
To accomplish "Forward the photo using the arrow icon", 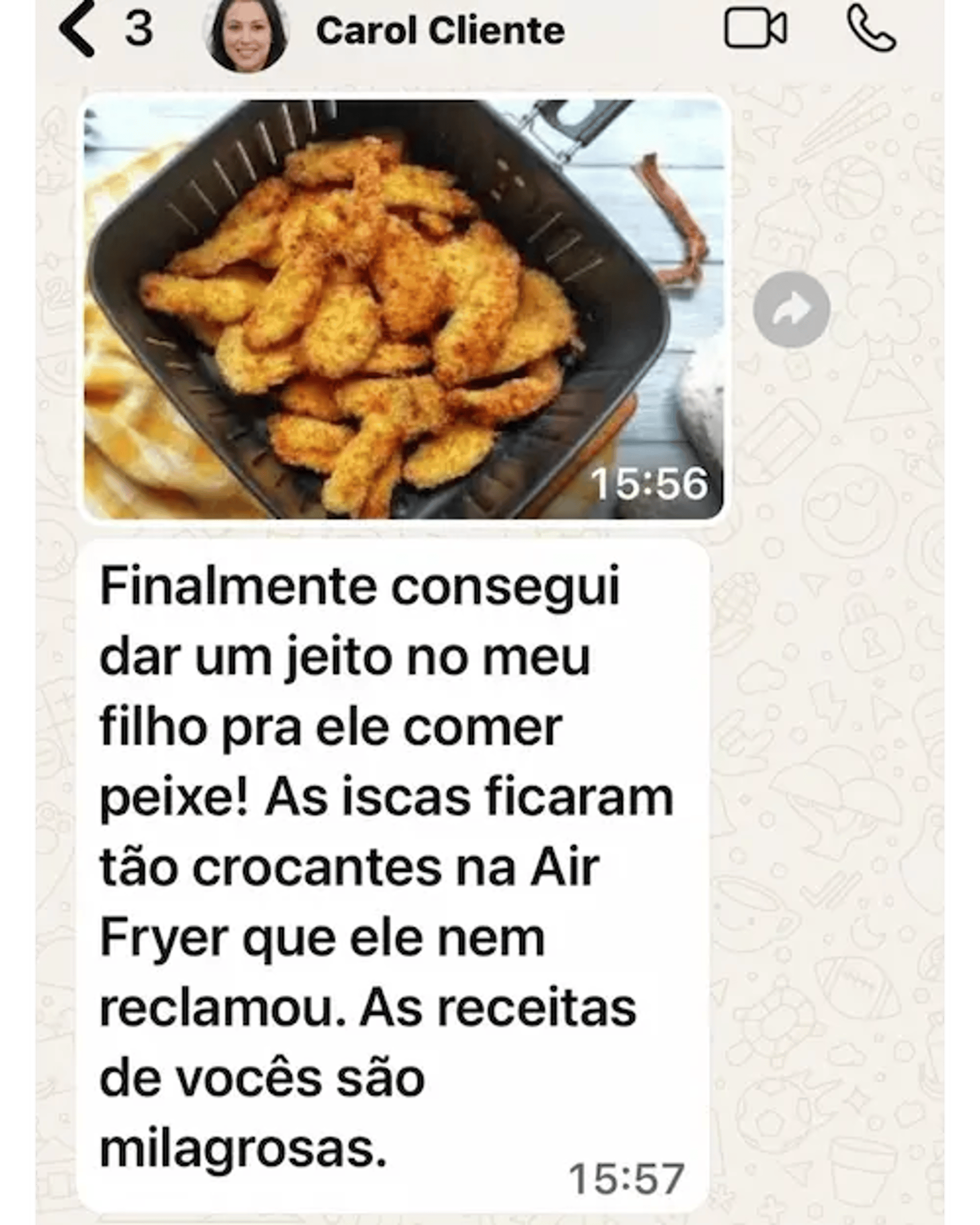I will [x=791, y=309].
